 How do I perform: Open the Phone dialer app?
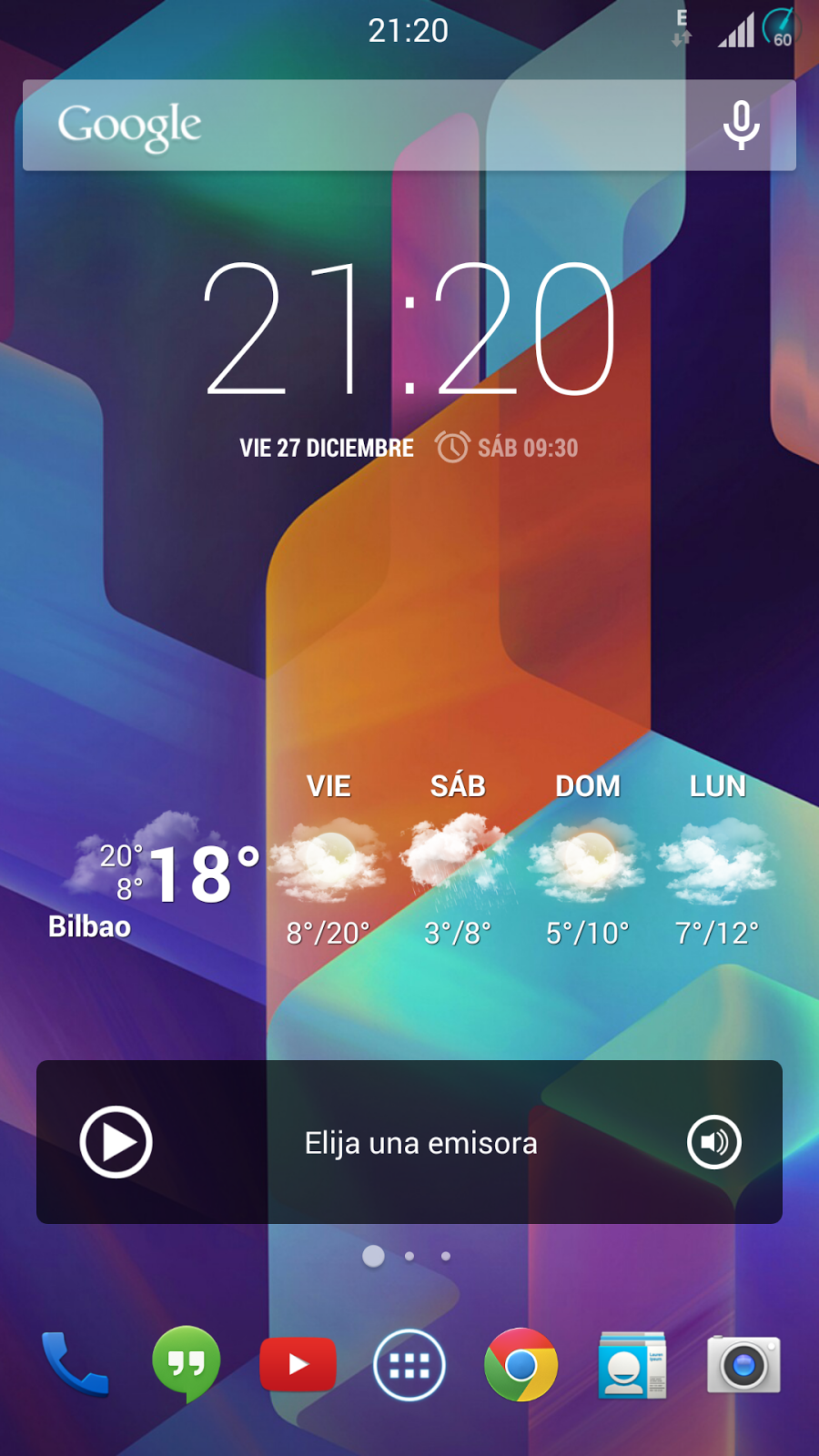coord(75,1364)
